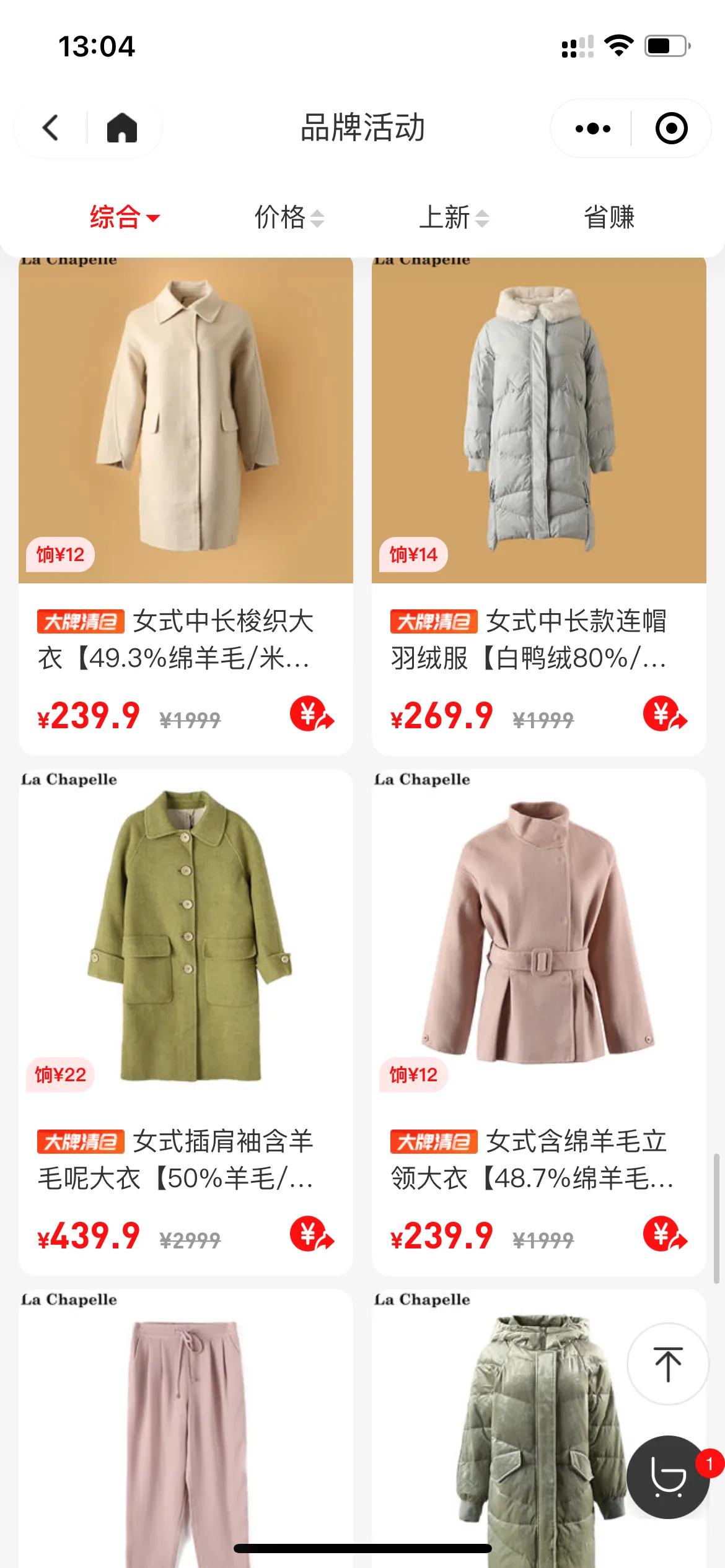Open the three-dot more menu
The width and height of the screenshot is (725, 1568).
592,128
